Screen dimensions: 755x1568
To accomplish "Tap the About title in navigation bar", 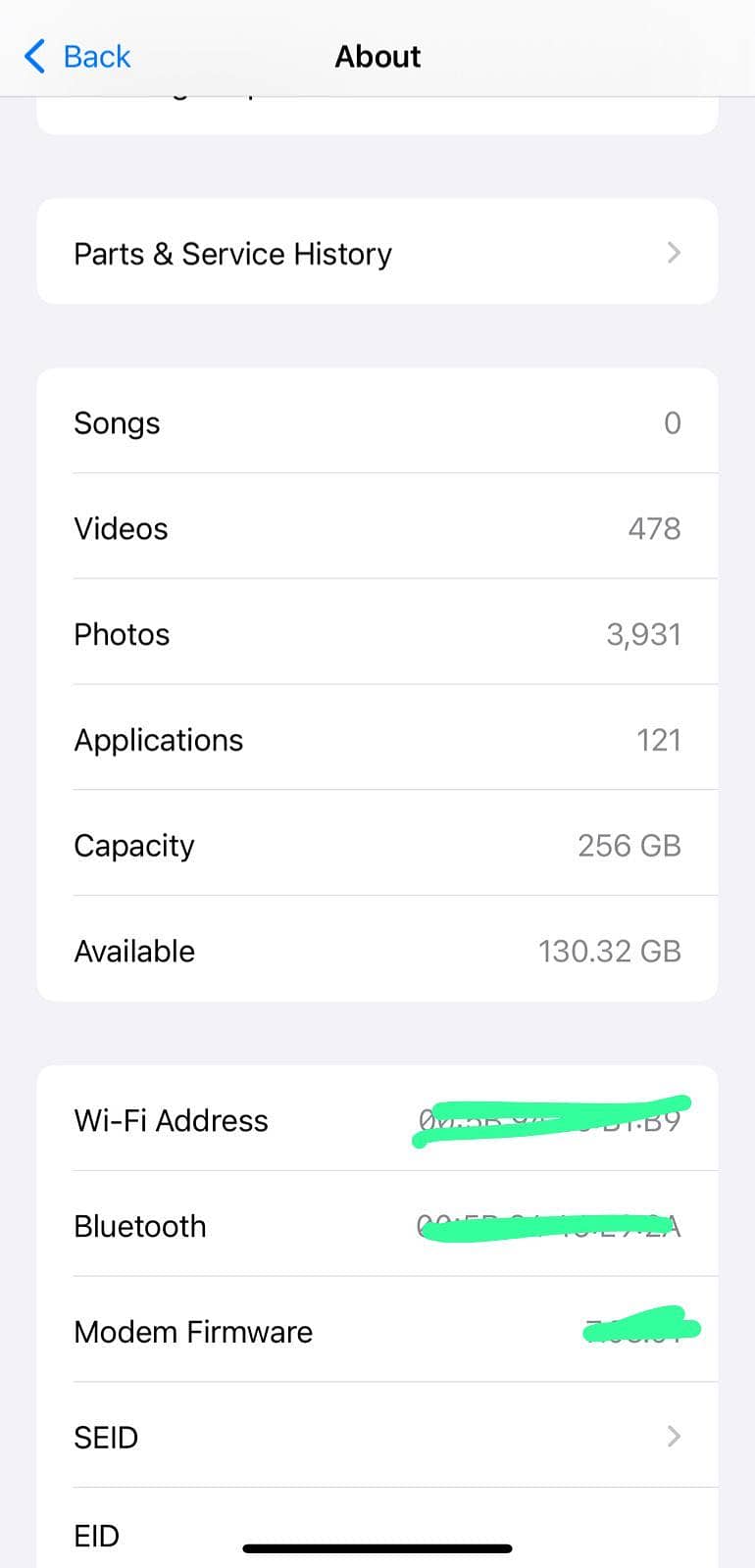I will tap(377, 56).
